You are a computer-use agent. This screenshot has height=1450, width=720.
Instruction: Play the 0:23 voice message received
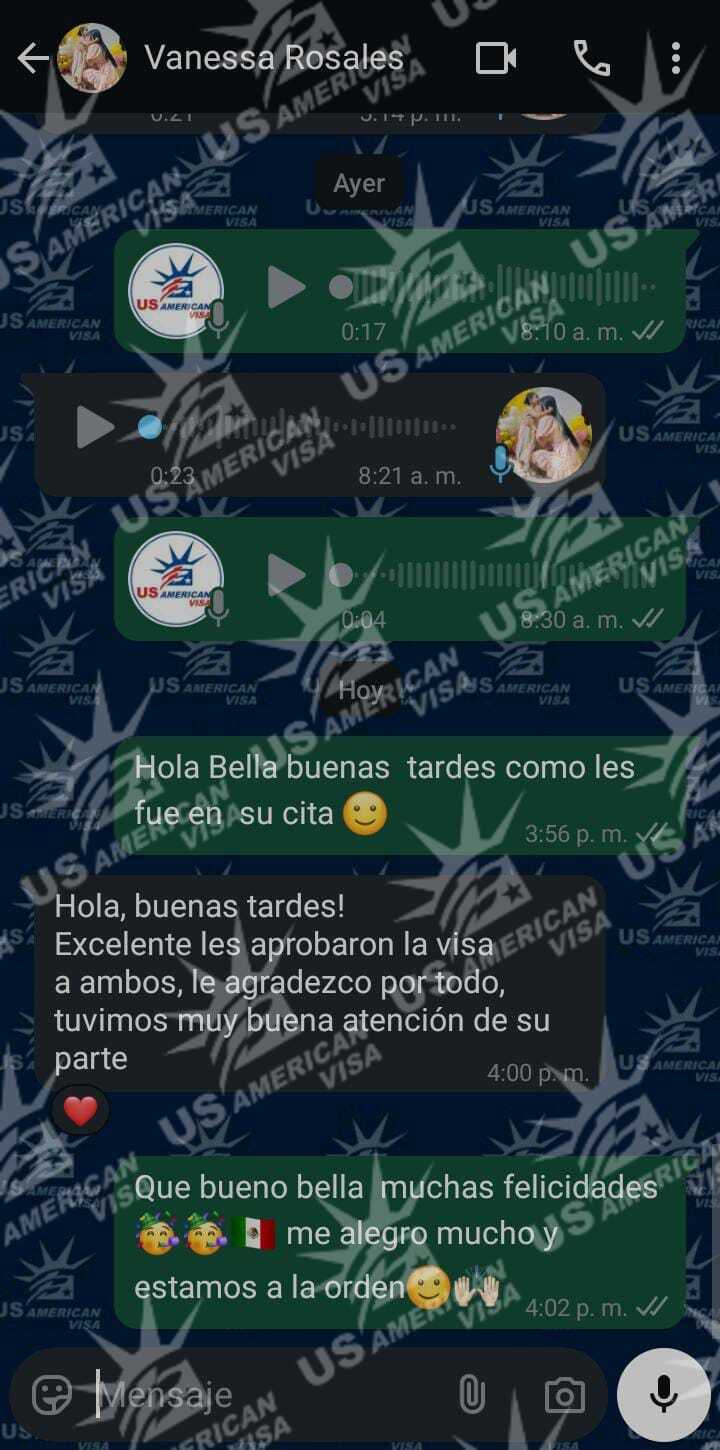[95, 428]
